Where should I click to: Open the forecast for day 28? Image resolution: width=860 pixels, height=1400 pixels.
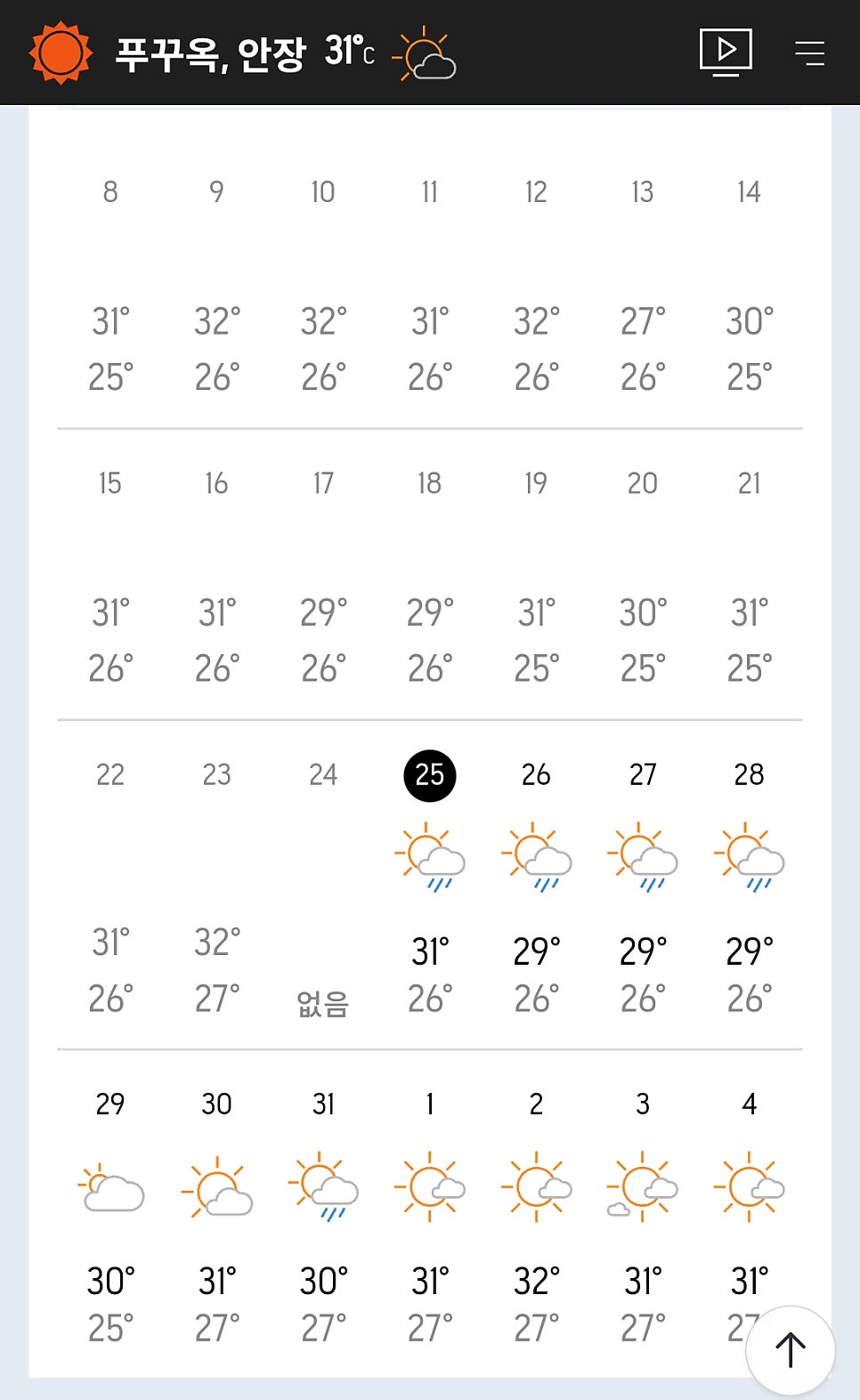pyautogui.click(x=749, y=886)
